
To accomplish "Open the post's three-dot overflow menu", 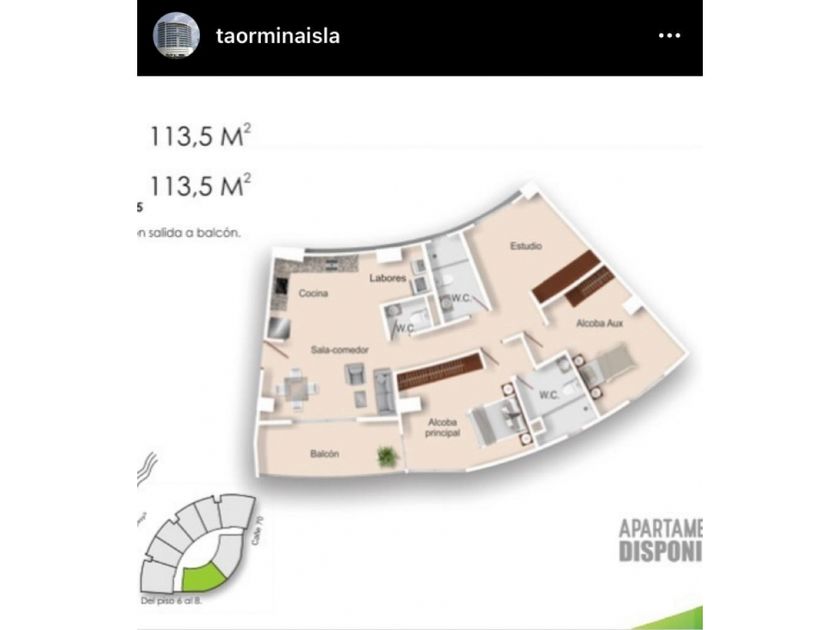I will (669, 36).
